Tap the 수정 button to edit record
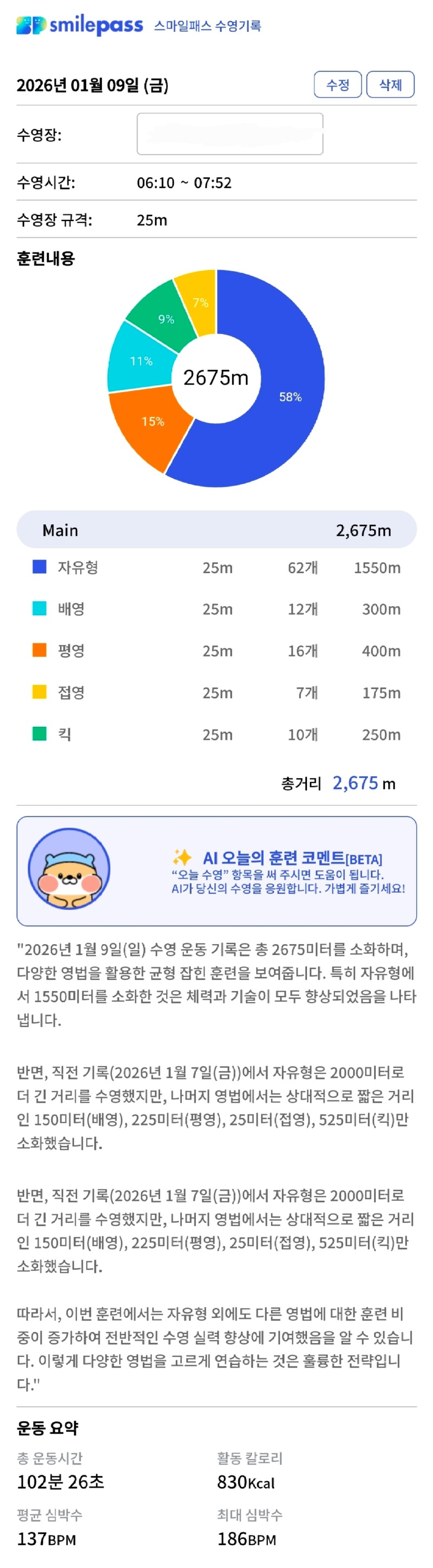This screenshot has width=433, height=1568. tap(338, 84)
